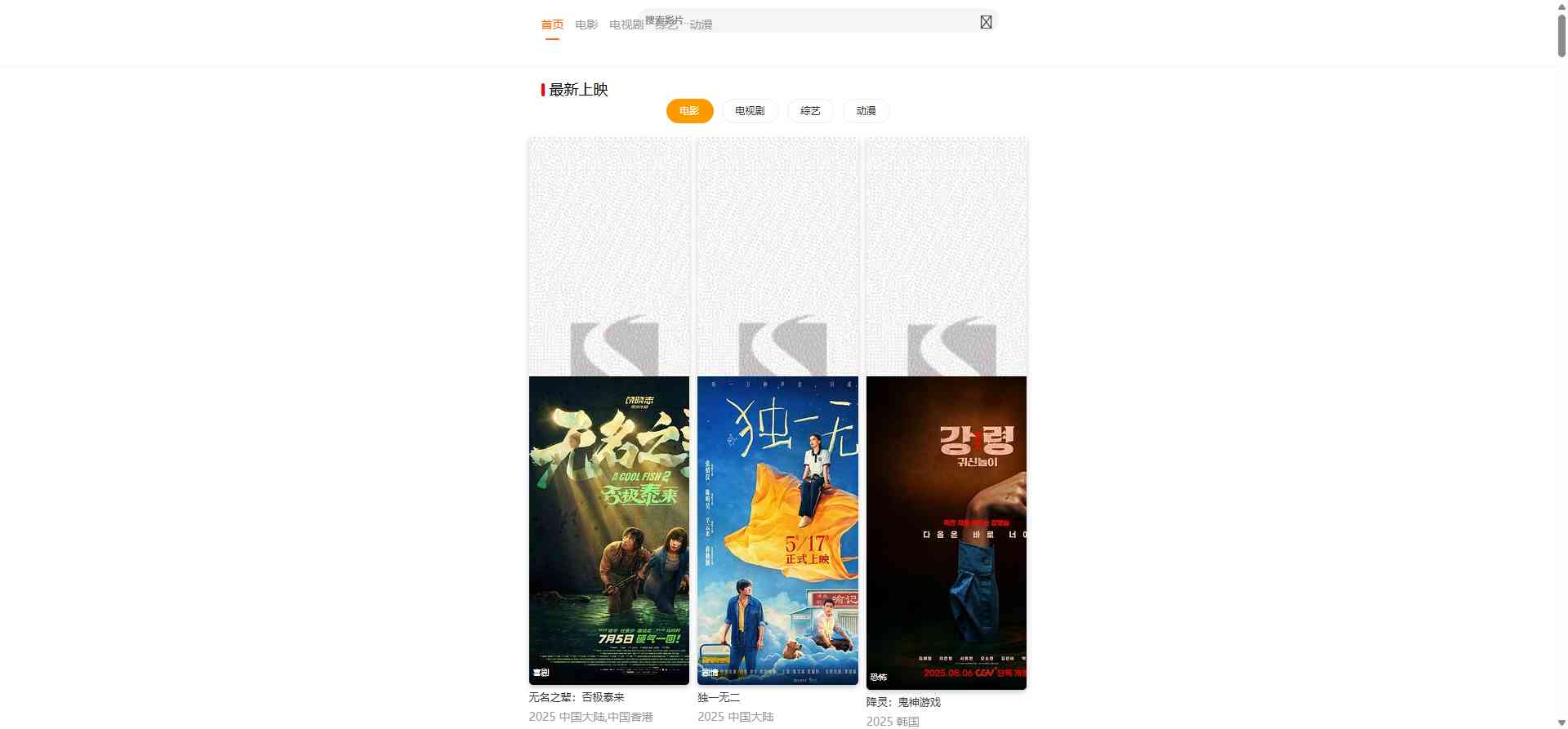Tap the search icon inside the search box

[x=986, y=22]
